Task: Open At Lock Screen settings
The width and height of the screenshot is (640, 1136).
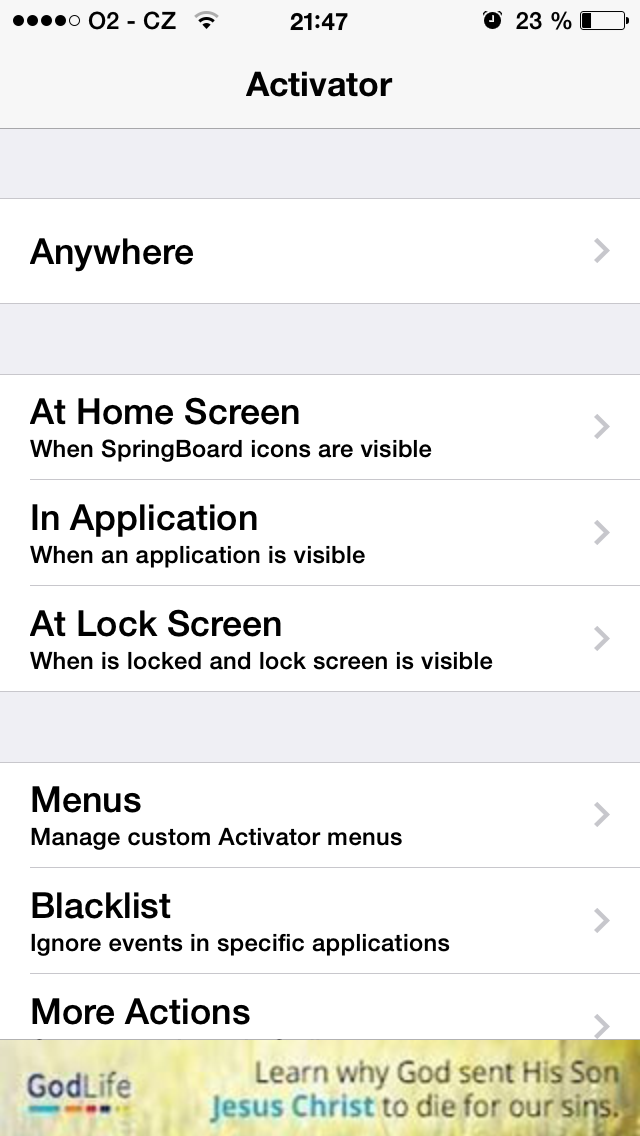Action: tap(320, 638)
